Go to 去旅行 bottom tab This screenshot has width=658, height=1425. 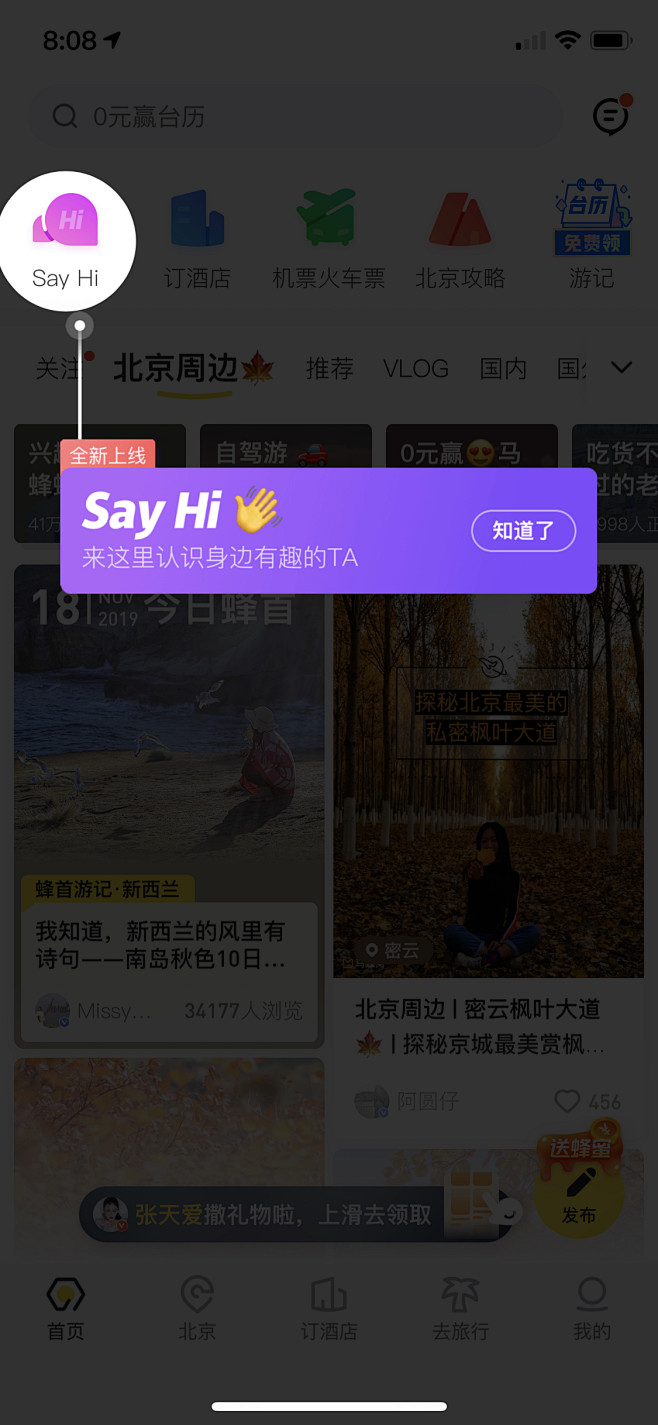tap(460, 1309)
